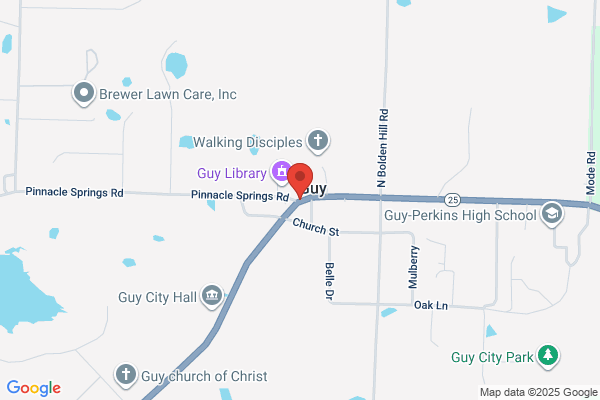
Task: Open Brewer Lawn Care, Inc marker
Action: [84, 93]
